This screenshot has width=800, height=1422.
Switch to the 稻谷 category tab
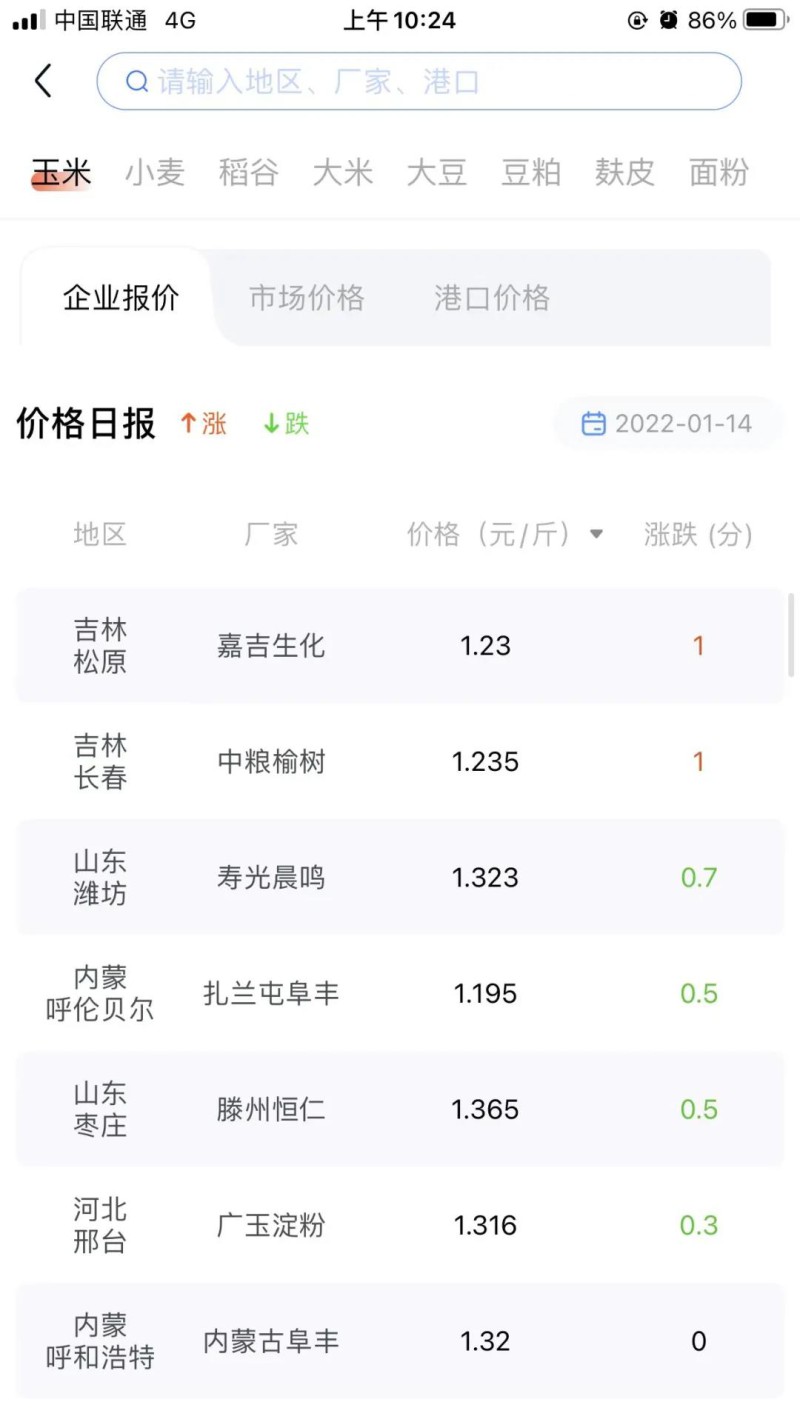pos(249,173)
